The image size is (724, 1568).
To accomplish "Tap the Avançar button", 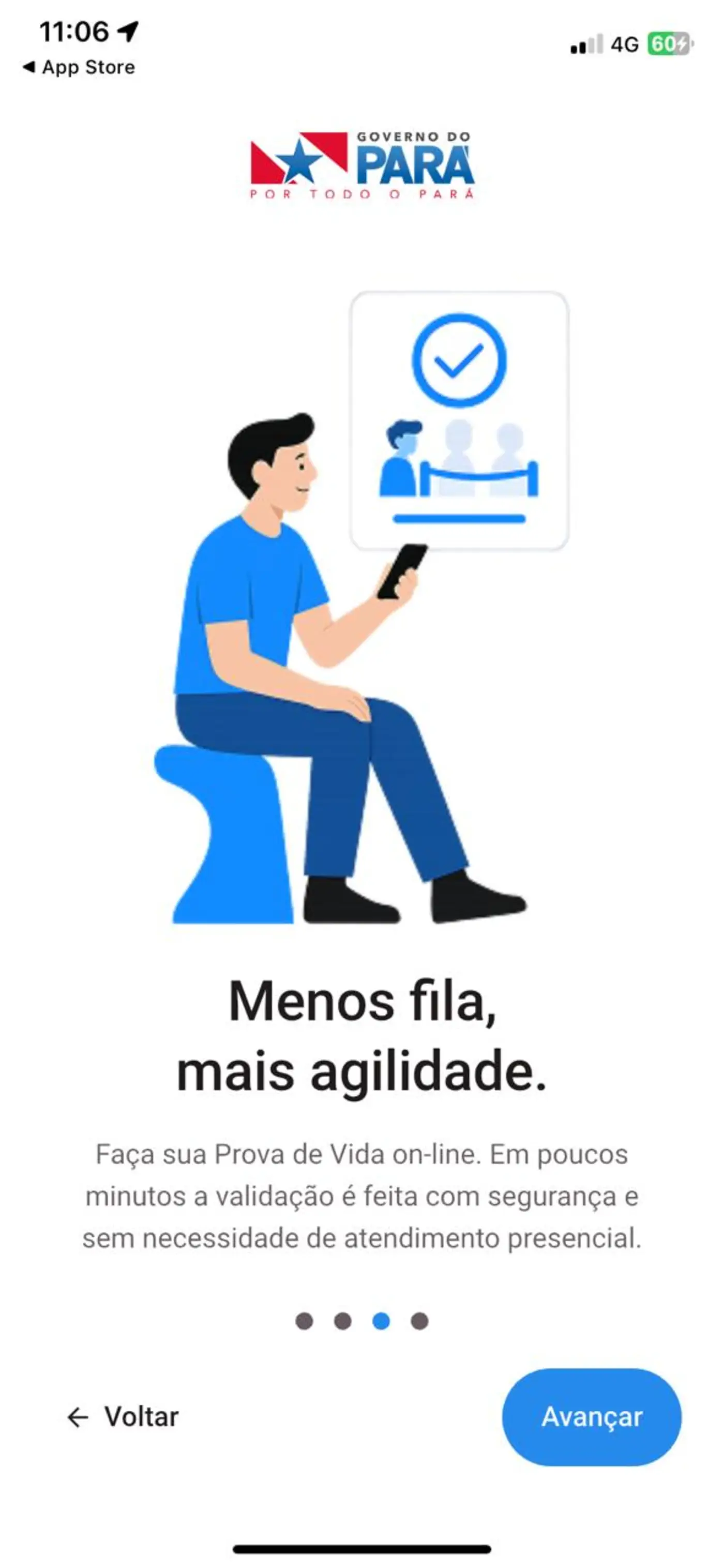I will tap(591, 1417).
